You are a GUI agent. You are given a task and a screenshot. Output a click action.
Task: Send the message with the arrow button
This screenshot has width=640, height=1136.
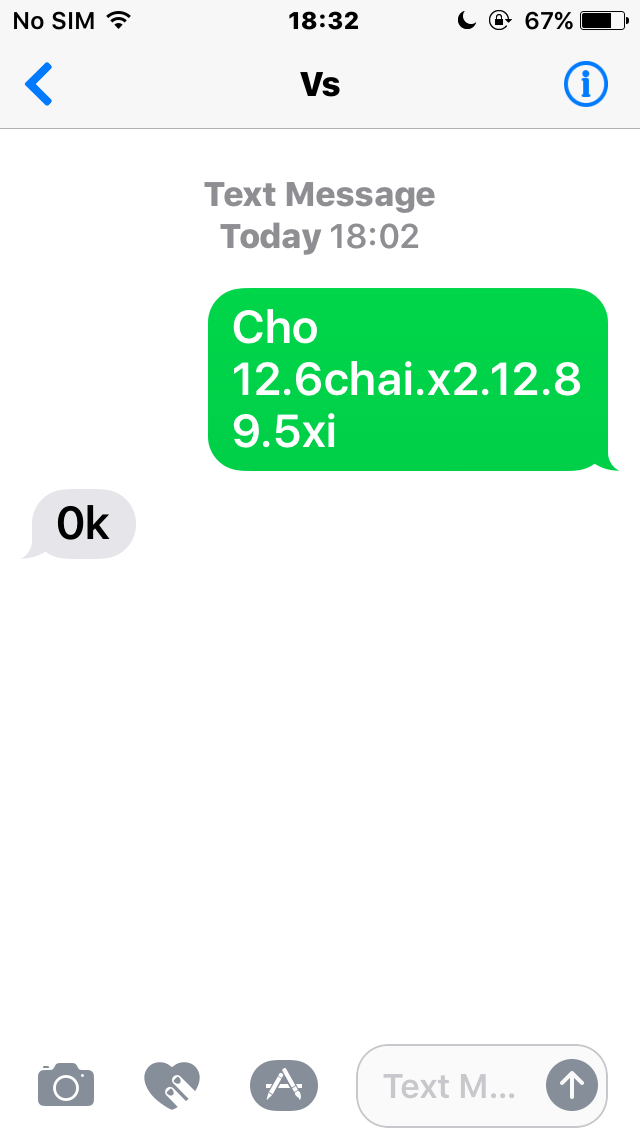(x=572, y=1085)
